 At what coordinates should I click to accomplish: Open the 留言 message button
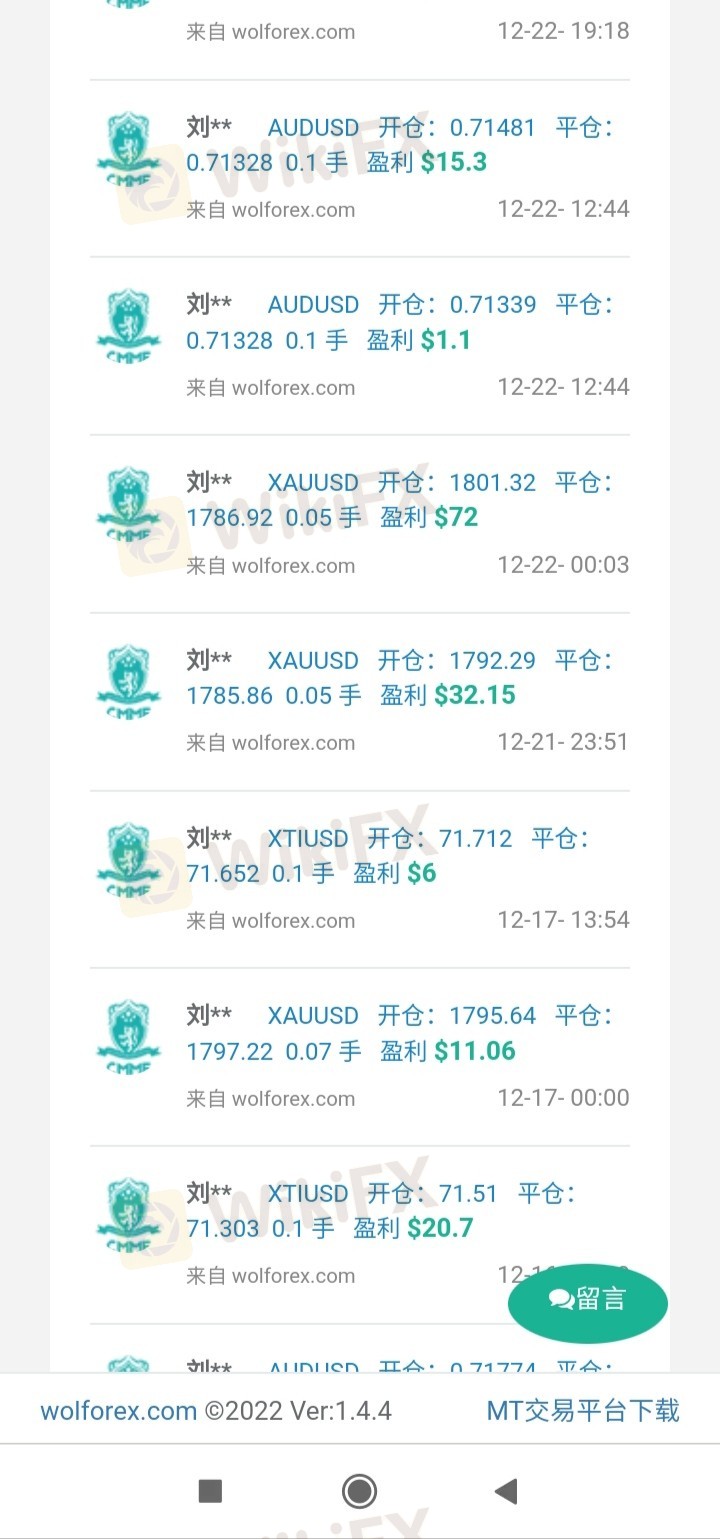click(x=588, y=1299)
